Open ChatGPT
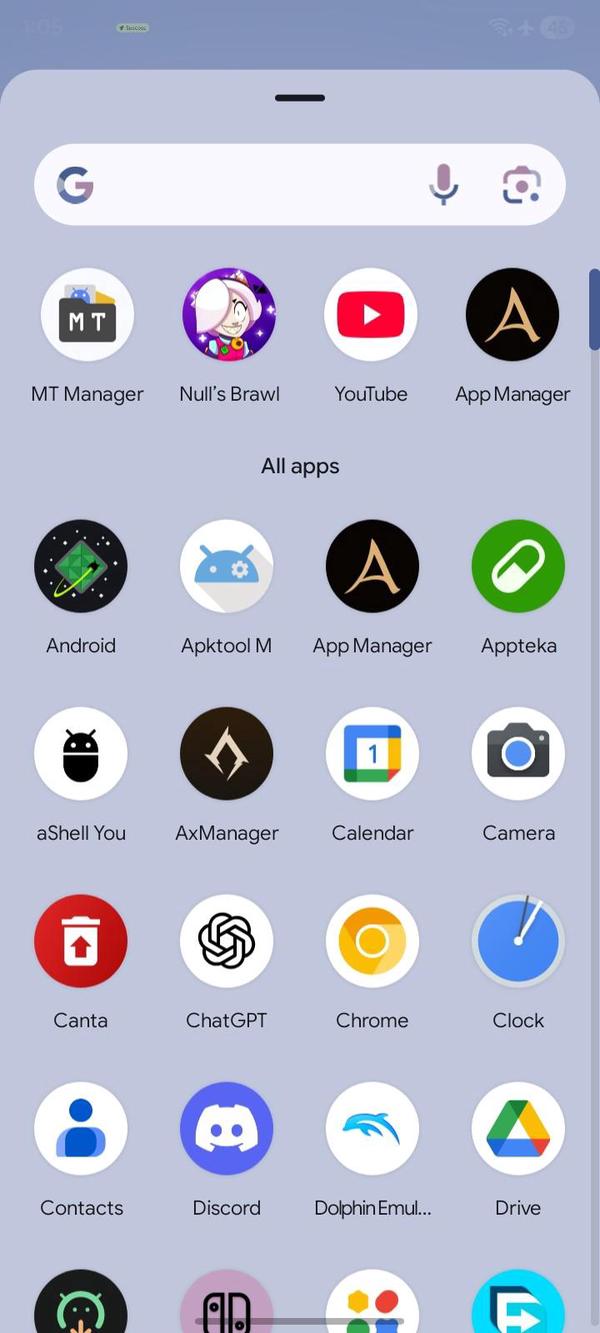The image size is (600, 1333). pyautogui.click(x=226, y=941)
